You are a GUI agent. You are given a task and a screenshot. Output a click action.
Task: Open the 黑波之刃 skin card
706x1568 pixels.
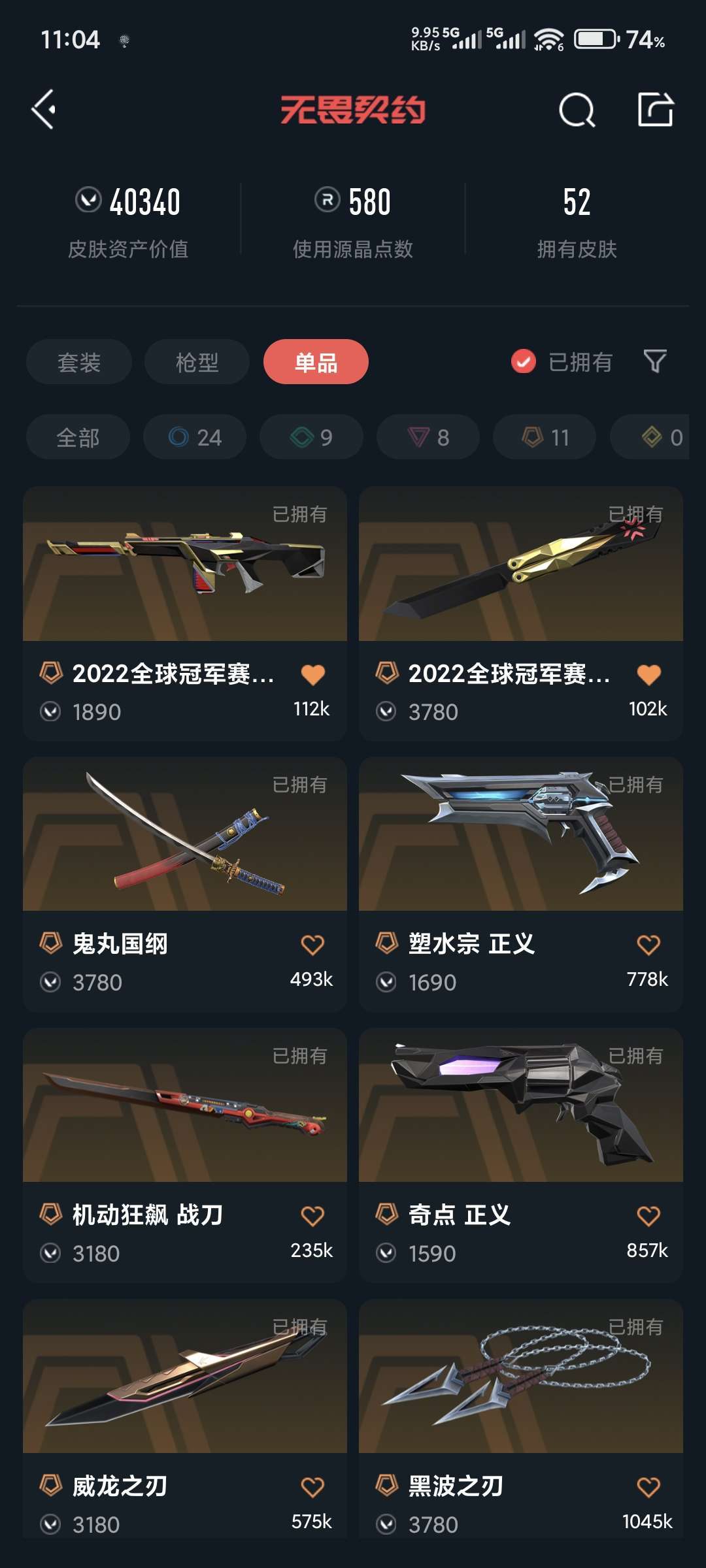(521, 1419)
